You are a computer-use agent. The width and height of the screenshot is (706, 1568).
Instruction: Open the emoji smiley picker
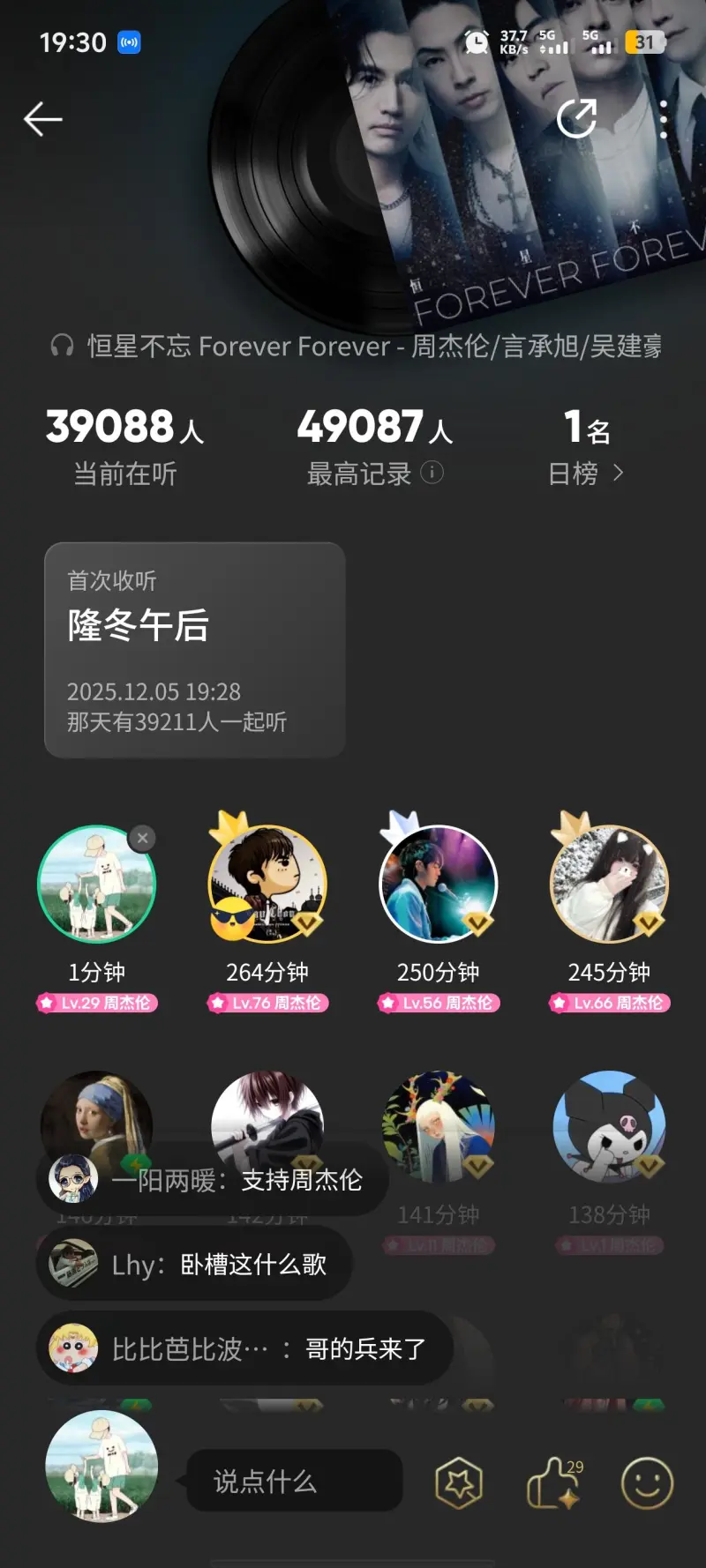click(647, 1483)
